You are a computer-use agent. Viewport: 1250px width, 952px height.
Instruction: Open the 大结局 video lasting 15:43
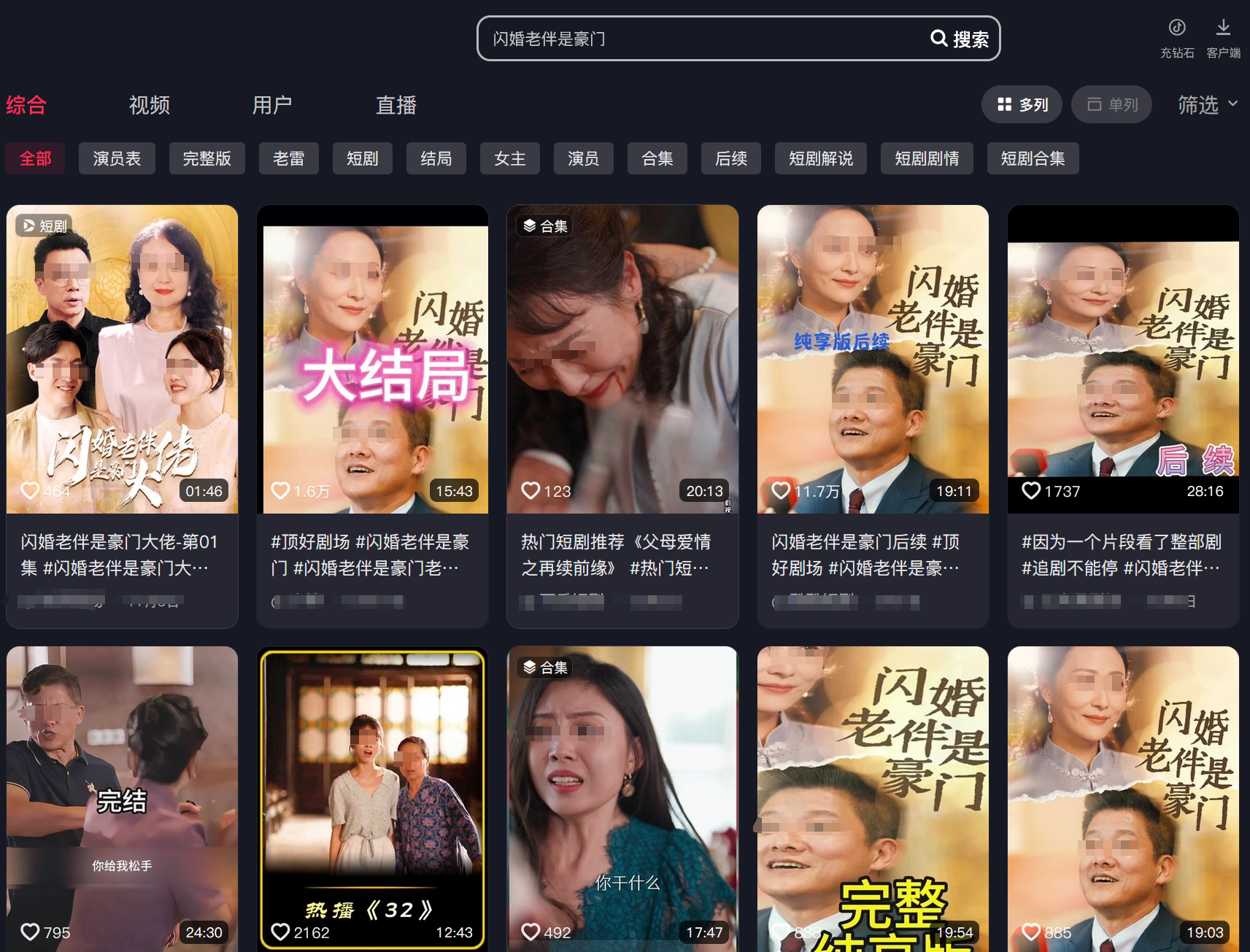point(372,359)
